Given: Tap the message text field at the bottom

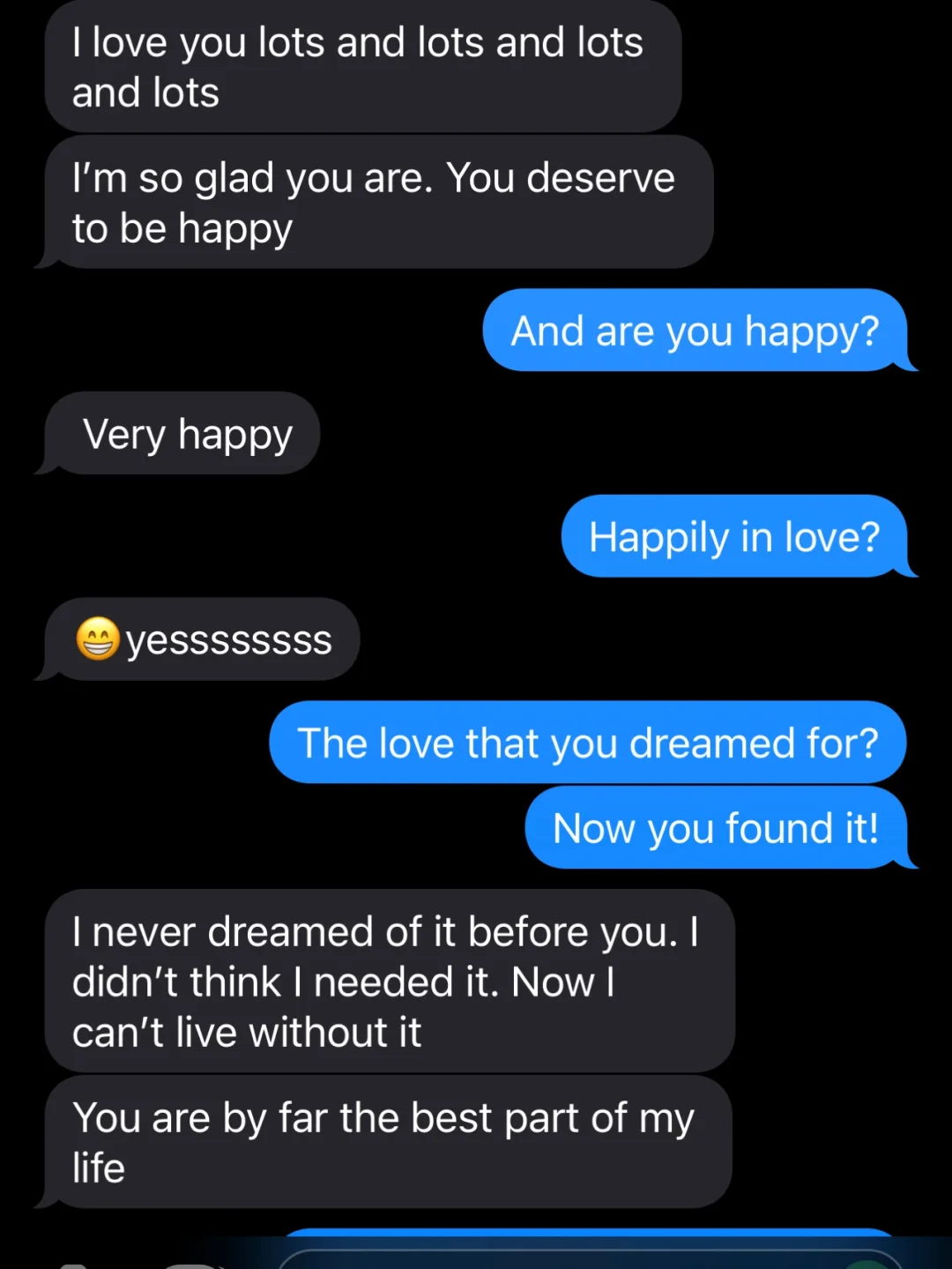Looking at the screenshot, I should (564, 1260).
